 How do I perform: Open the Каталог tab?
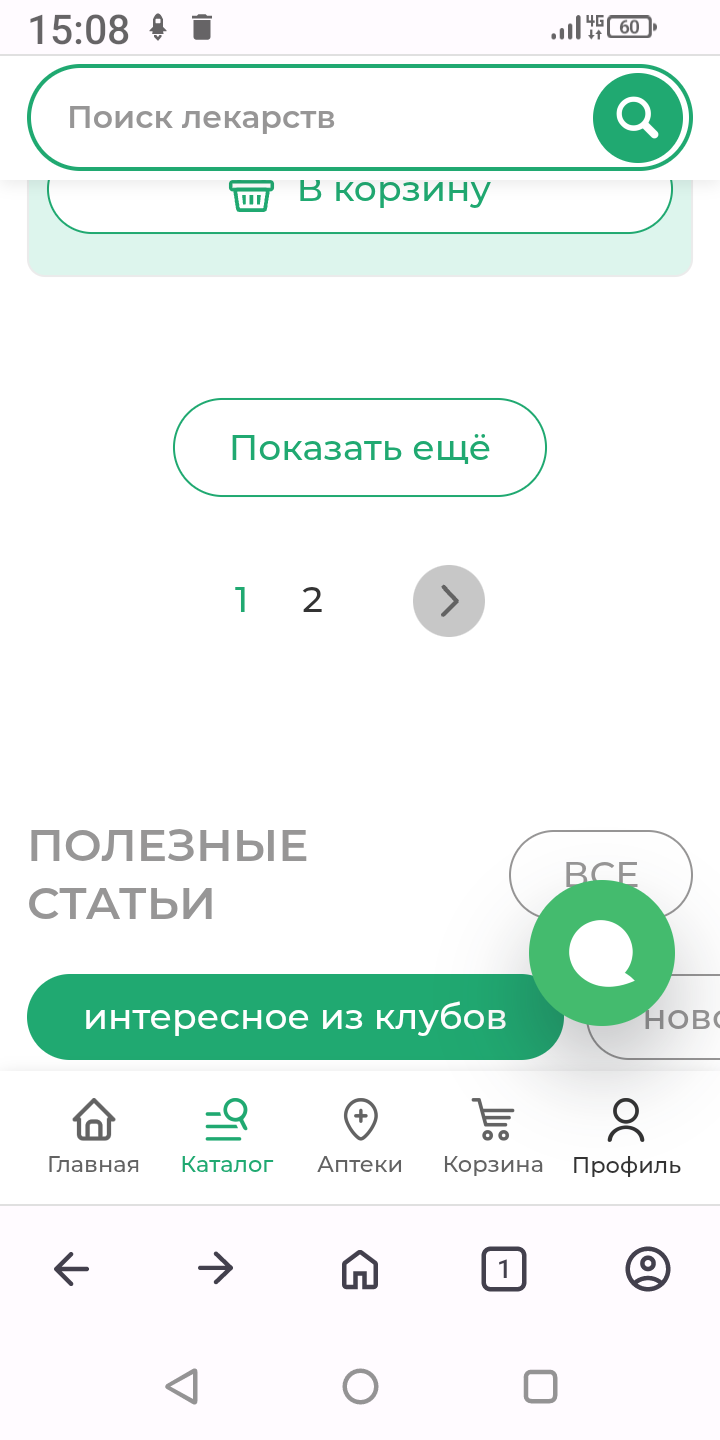pyautogui.click(x=227, y=1136)
